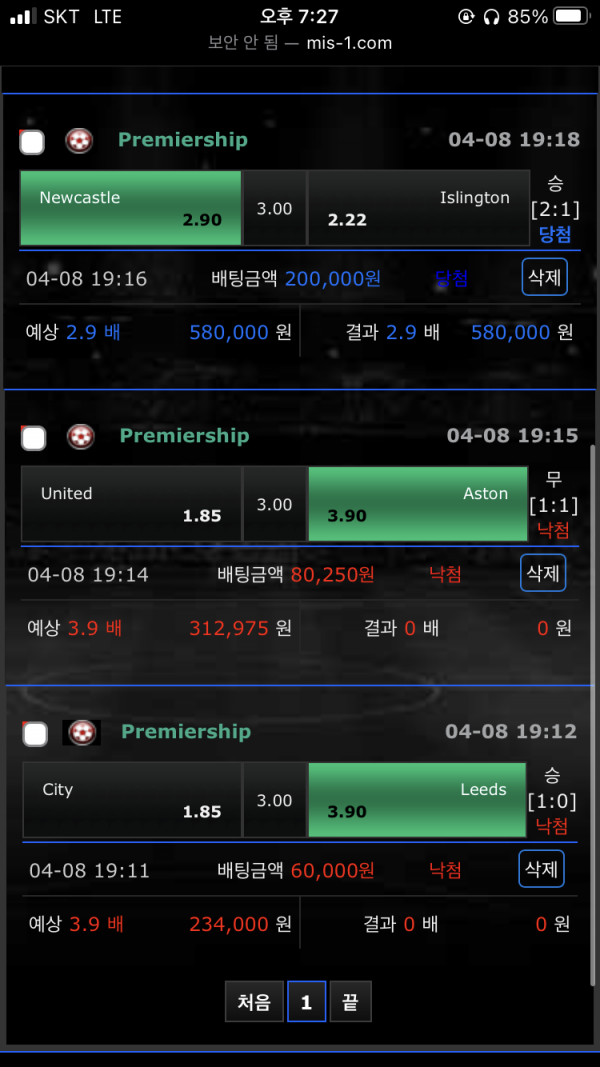Check the box for the United vs Aston bet
Viewport: 600px width, 1067px height.
click(33, 438)
